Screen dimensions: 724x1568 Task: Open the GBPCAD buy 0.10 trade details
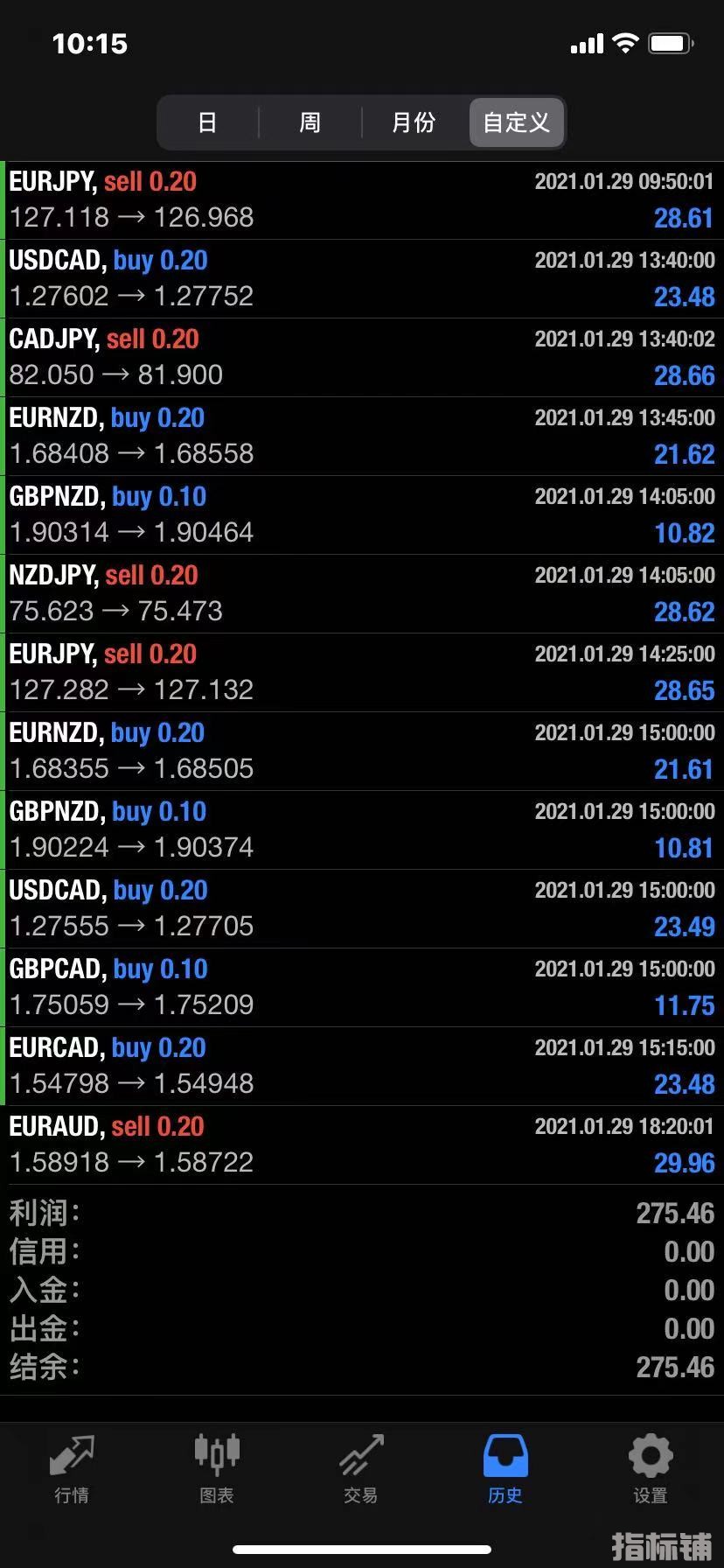point(362,988)
